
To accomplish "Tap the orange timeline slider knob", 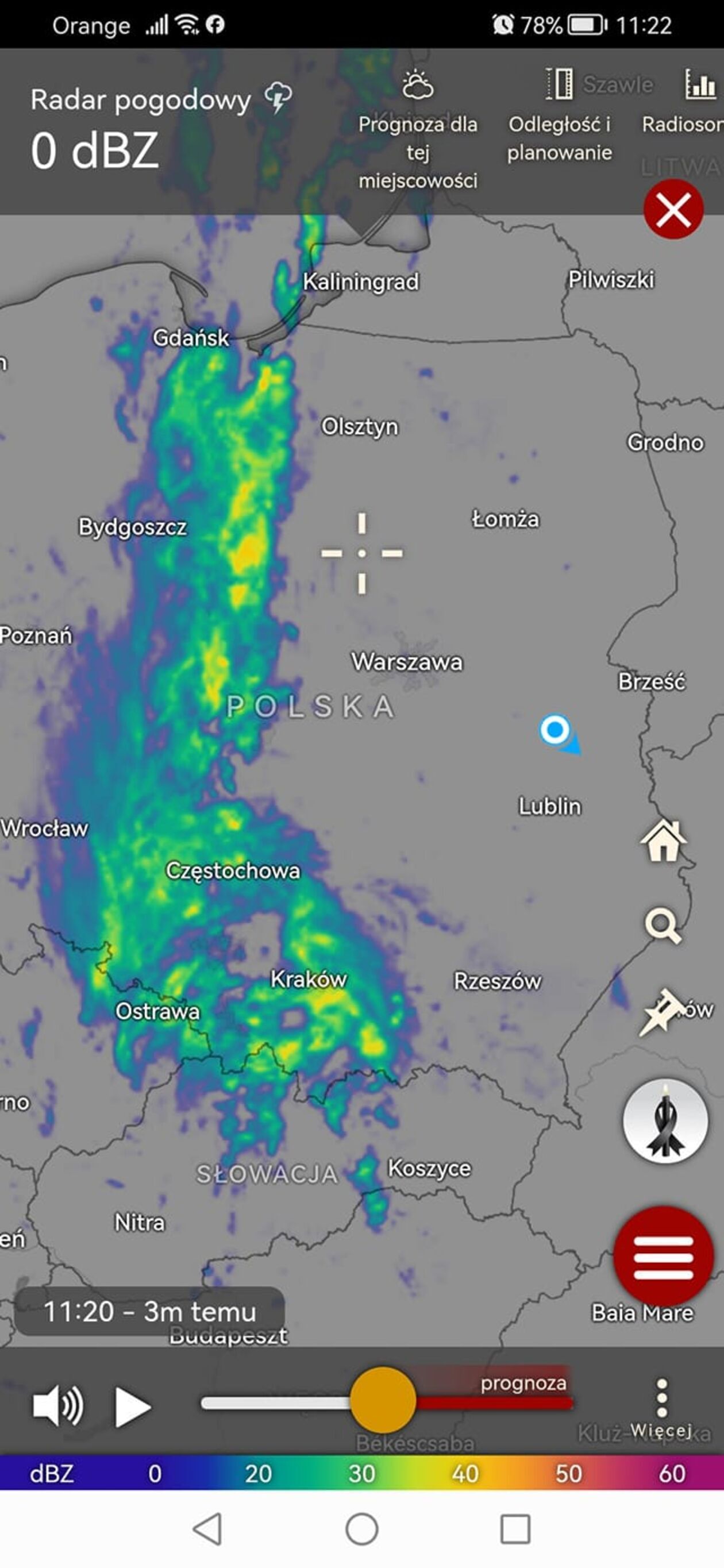I will [383, 1401].
